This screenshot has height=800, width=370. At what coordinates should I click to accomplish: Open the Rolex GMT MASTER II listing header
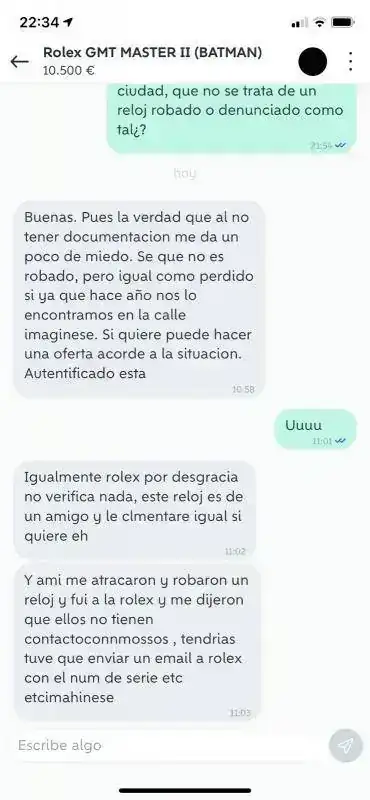[x=152, y=61]
